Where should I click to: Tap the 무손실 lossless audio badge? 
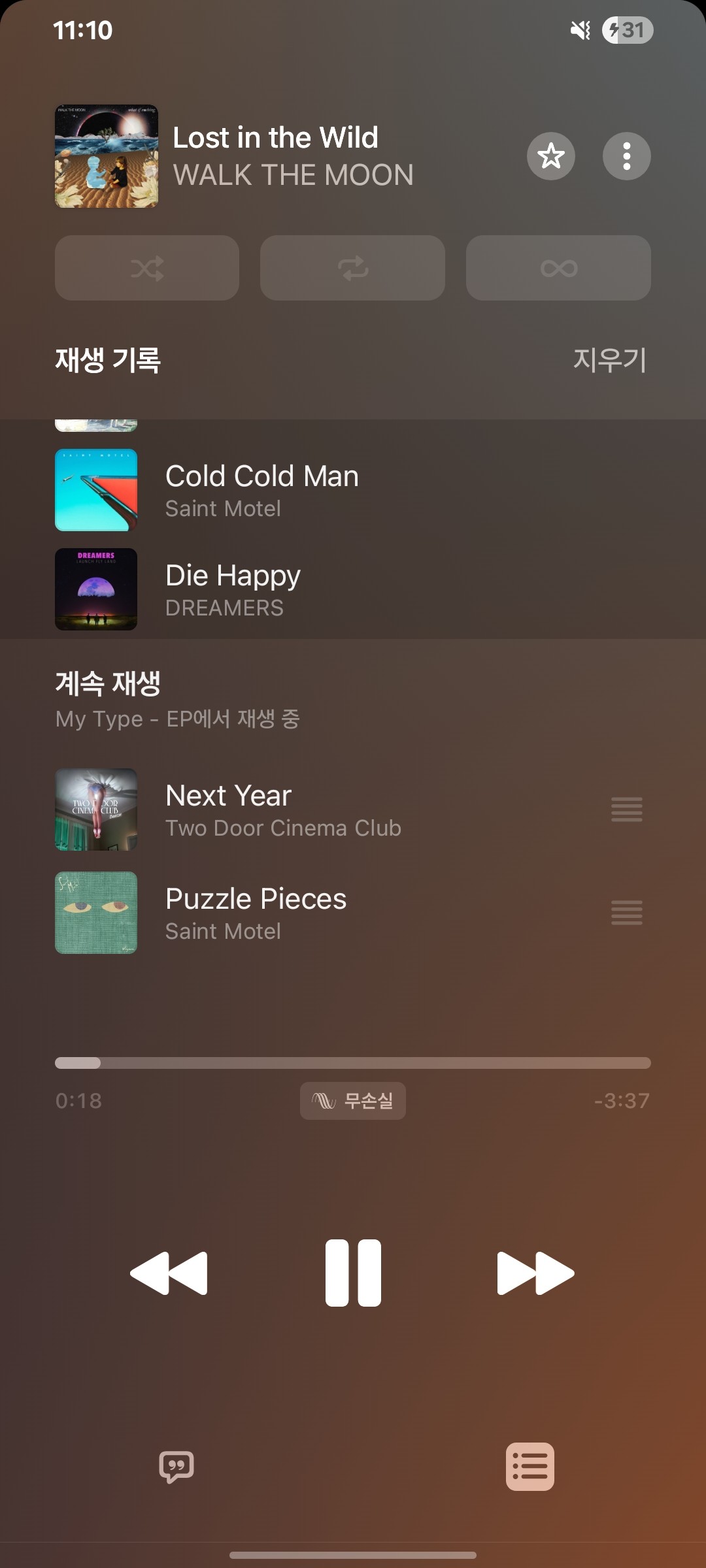tap(353, 1101)
